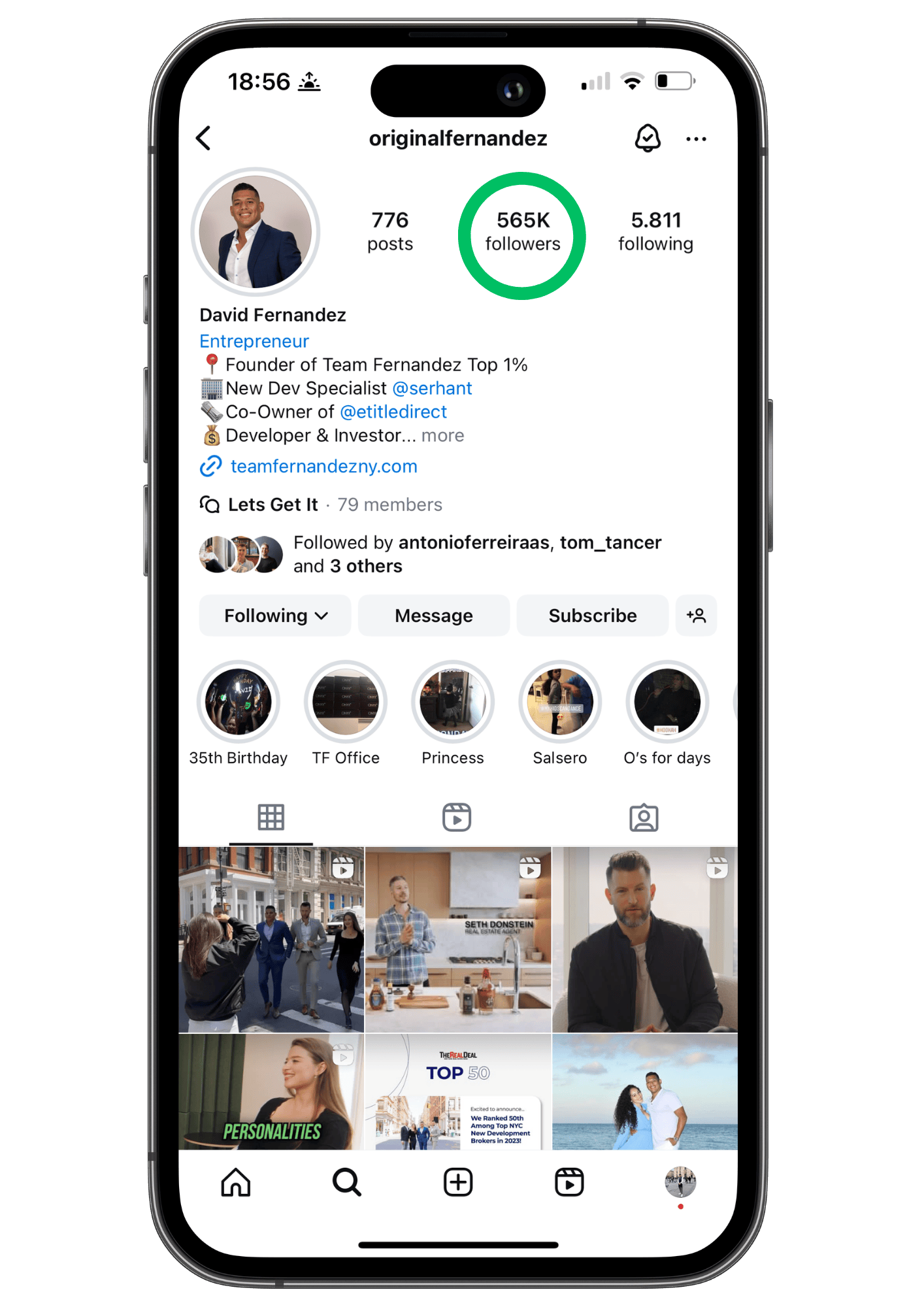Open the Following dropdown button
The image size is (924, 1307).
click(275, 616)
